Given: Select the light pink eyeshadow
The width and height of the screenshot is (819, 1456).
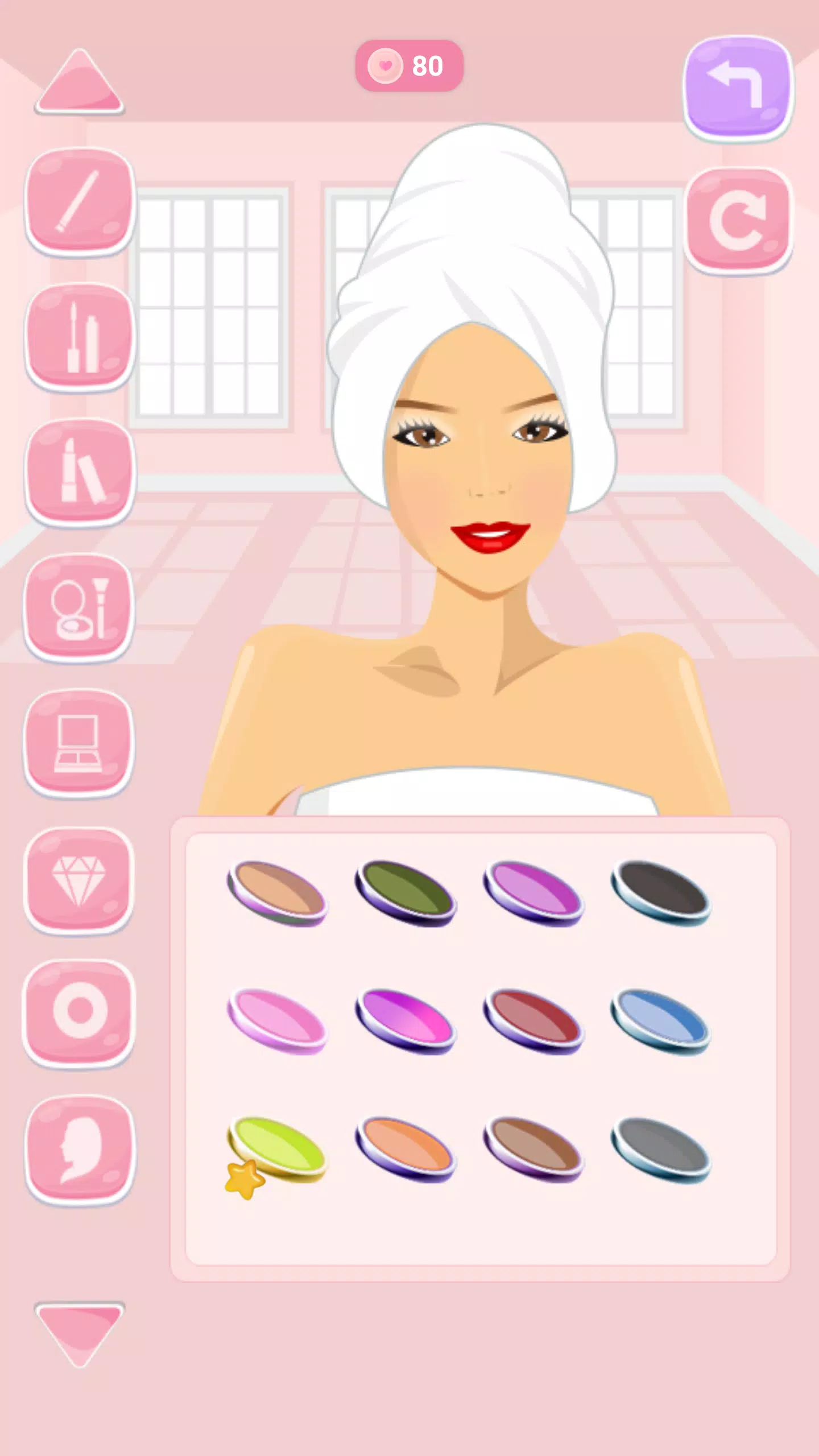Looking at the screenshot, I should [277, 1020].
